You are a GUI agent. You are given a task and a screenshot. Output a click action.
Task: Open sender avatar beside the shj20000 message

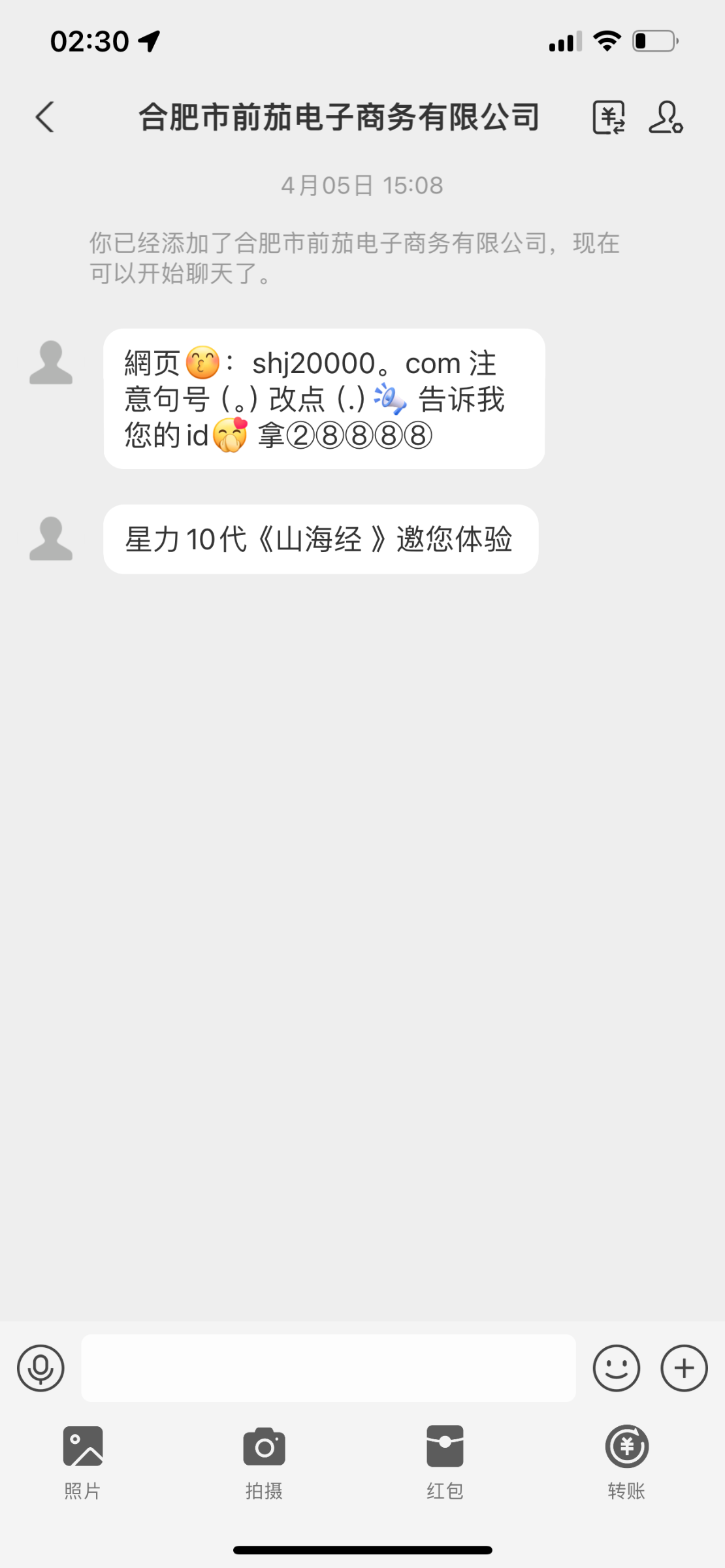(51, 363)
